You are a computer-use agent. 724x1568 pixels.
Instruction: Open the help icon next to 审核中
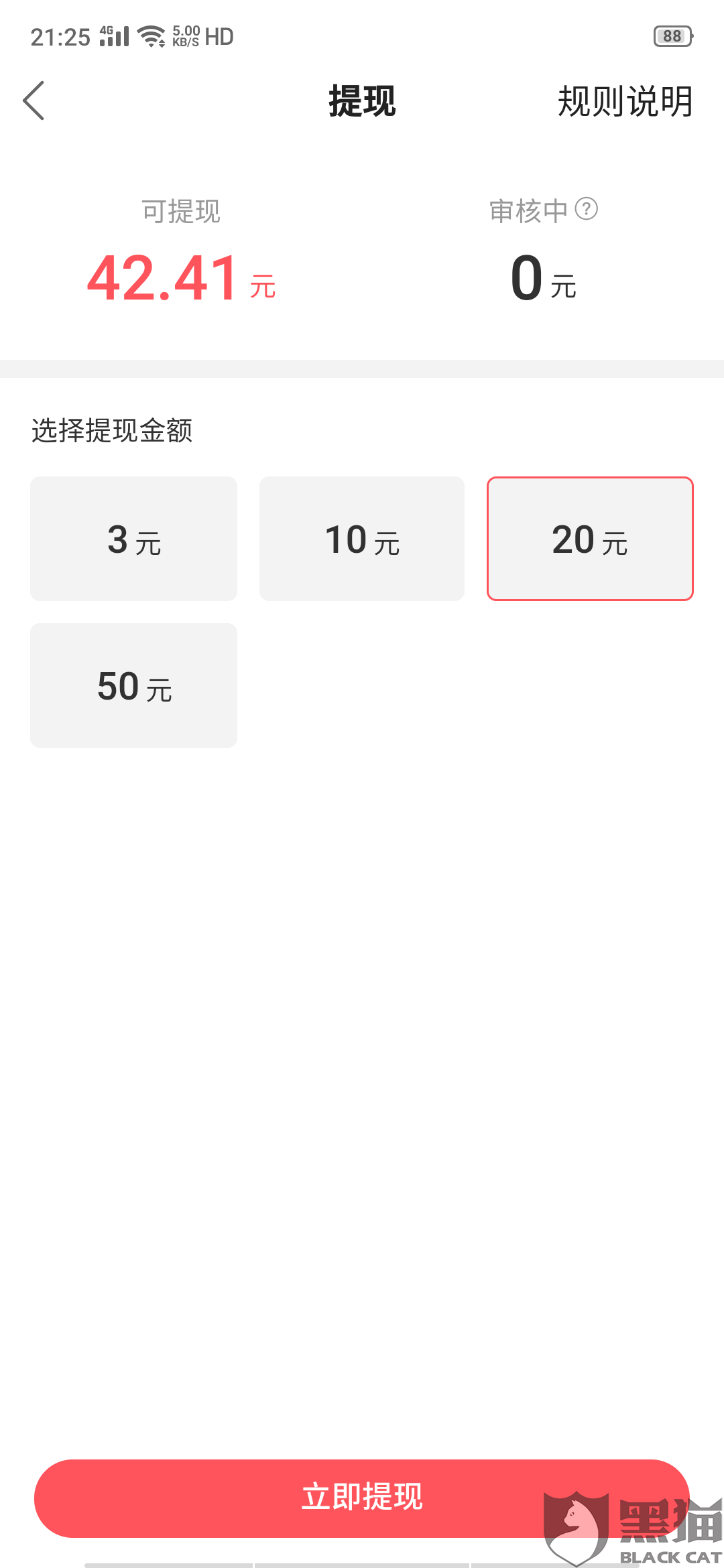(587, 210)
